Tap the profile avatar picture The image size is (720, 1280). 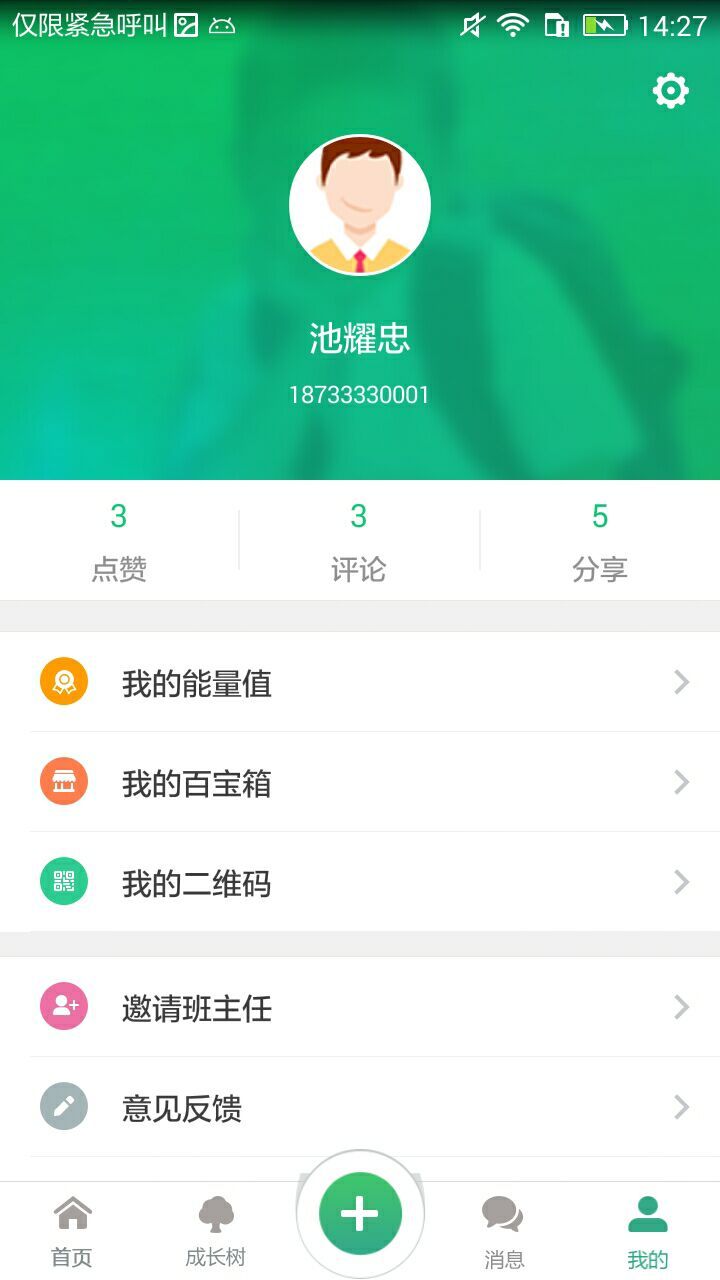coord(360,205)
